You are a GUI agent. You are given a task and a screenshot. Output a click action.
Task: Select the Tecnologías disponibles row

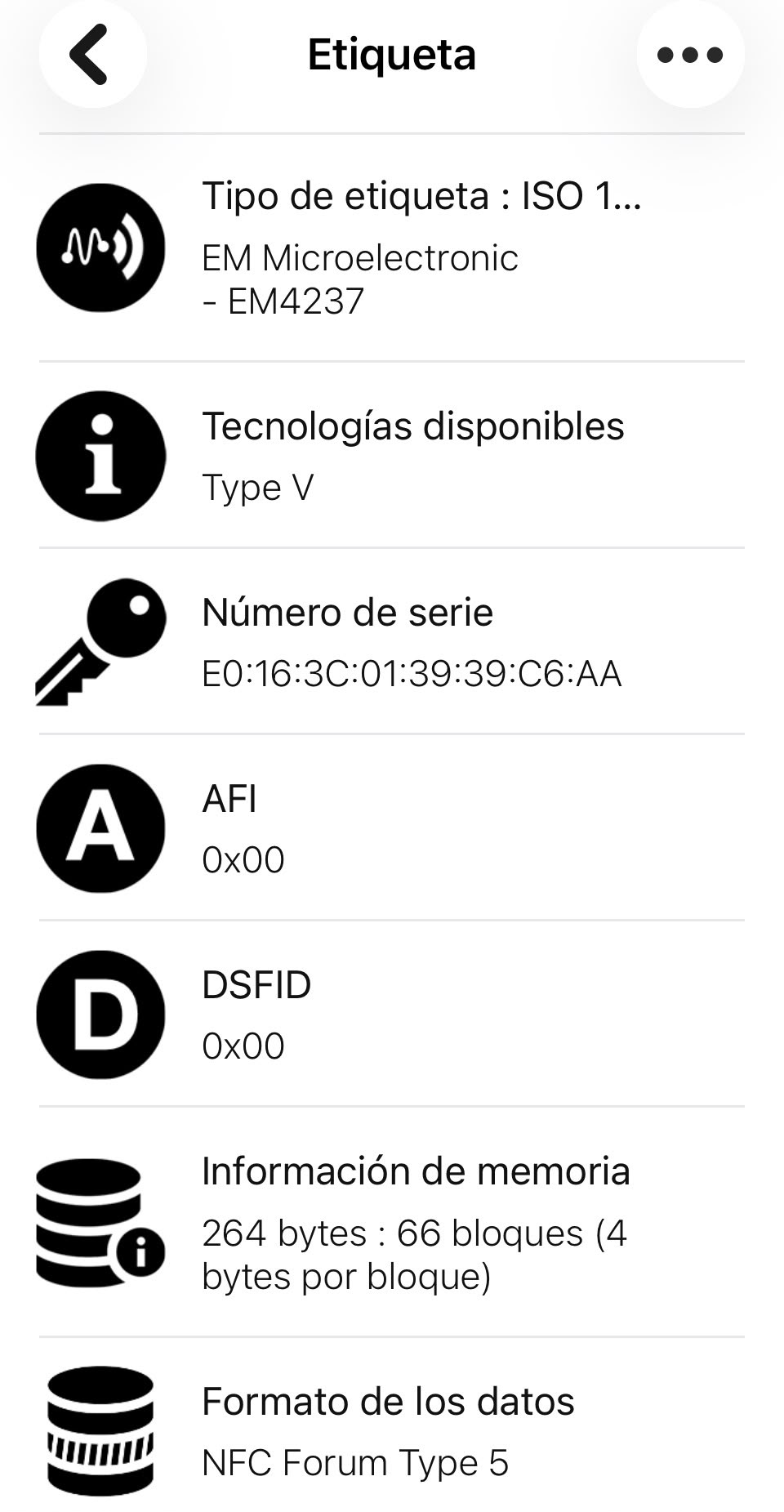(392, 455)
